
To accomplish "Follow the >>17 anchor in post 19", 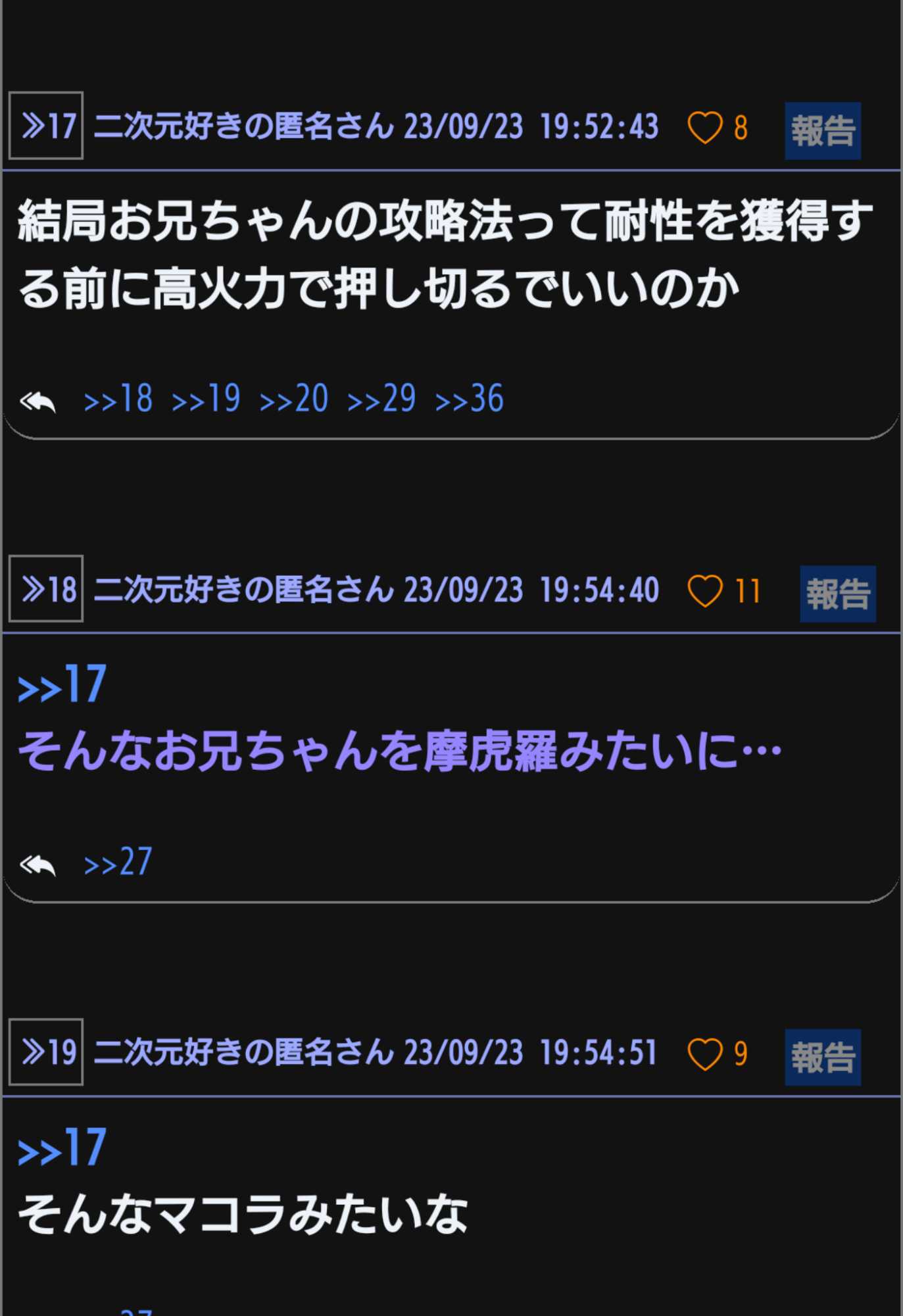I will (62, 1148).
